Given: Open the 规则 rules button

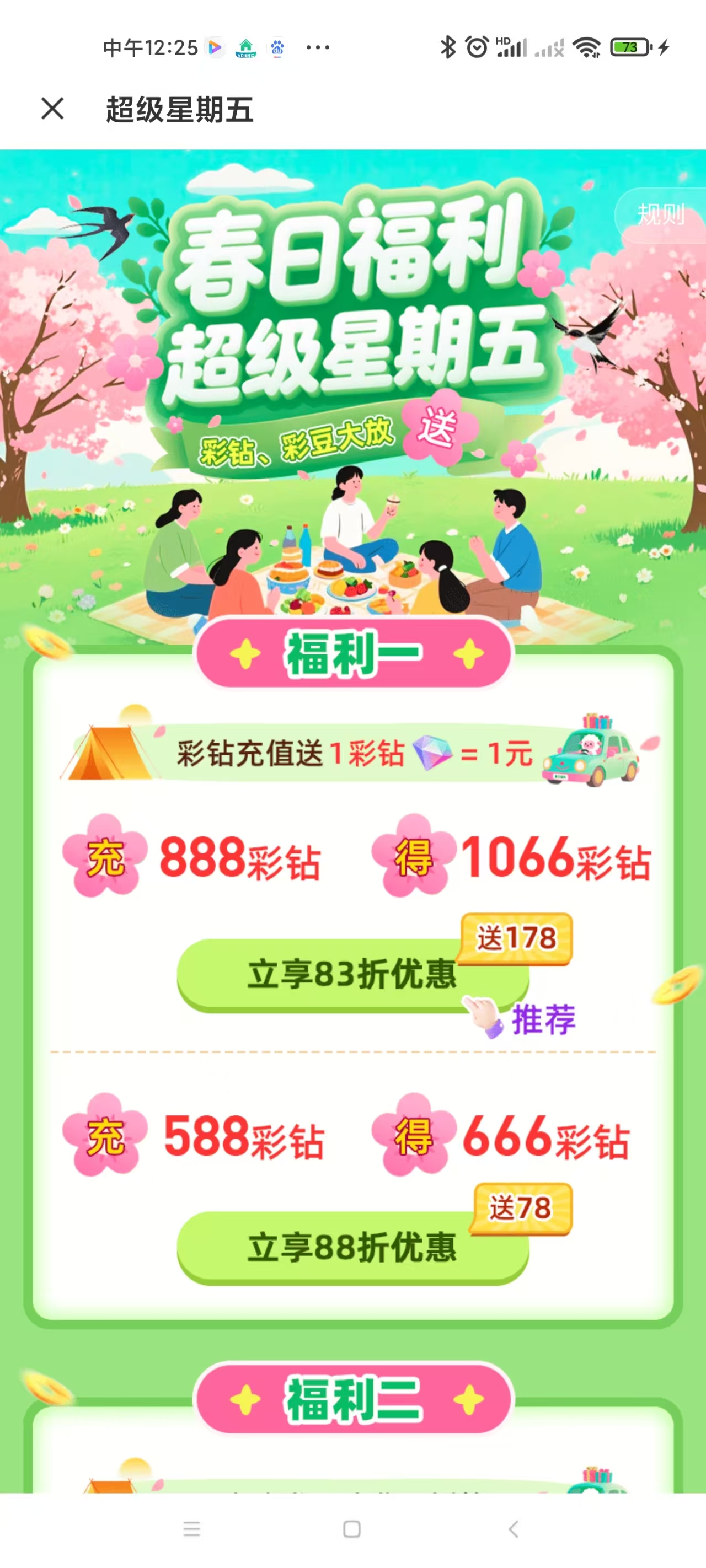Looking at the screenshot, I should [x=661, y=214].
